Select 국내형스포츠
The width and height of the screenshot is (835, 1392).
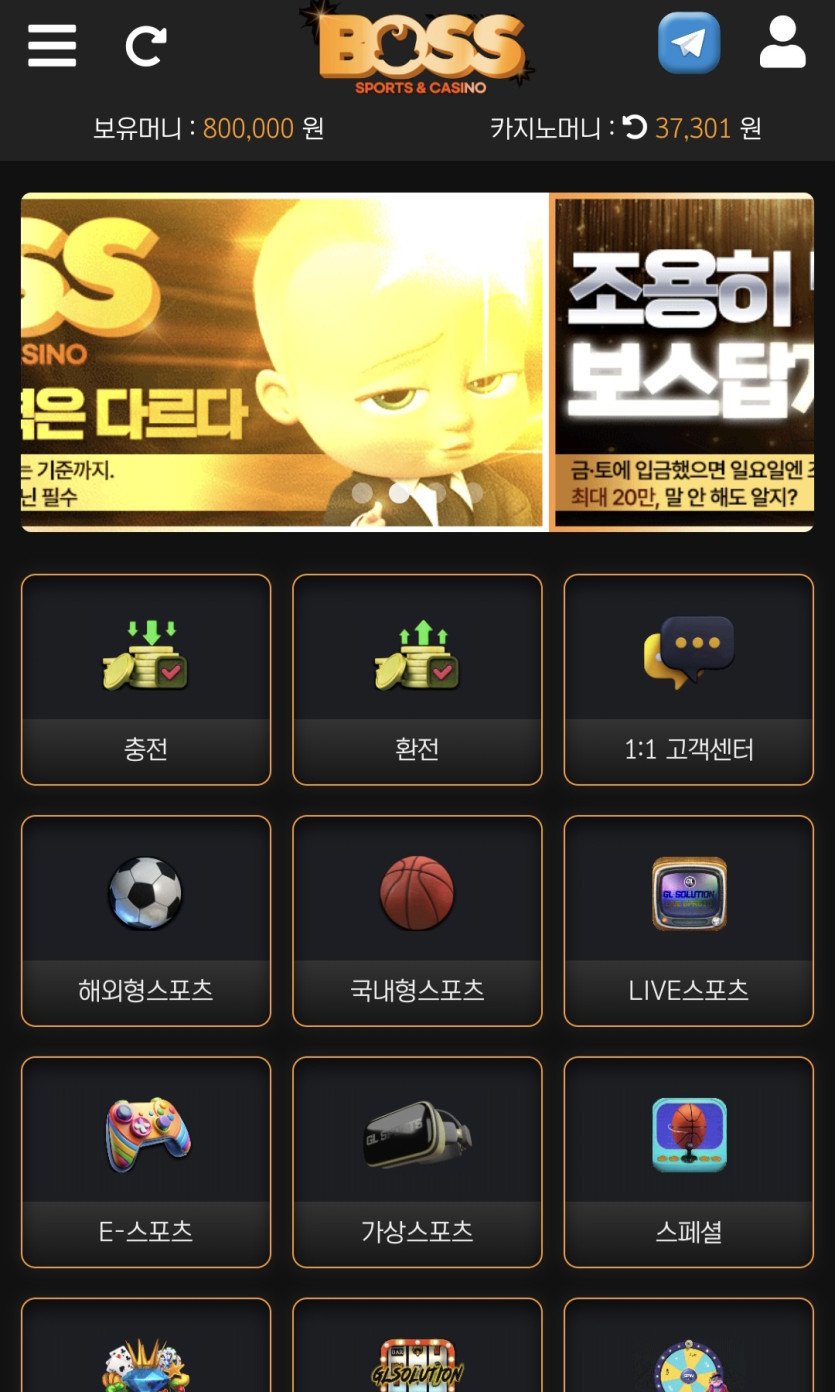pos(417,920)
